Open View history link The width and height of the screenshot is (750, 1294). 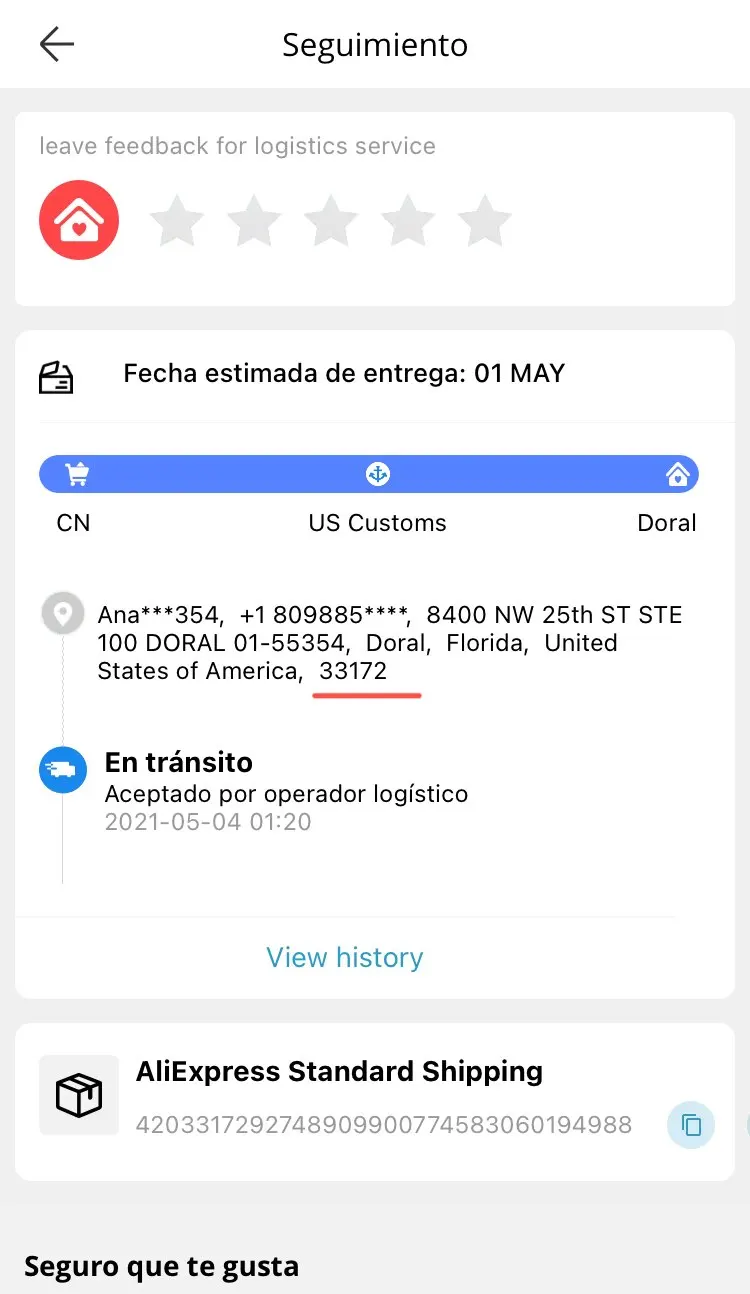pyautogui.click(x=345, y=957)
